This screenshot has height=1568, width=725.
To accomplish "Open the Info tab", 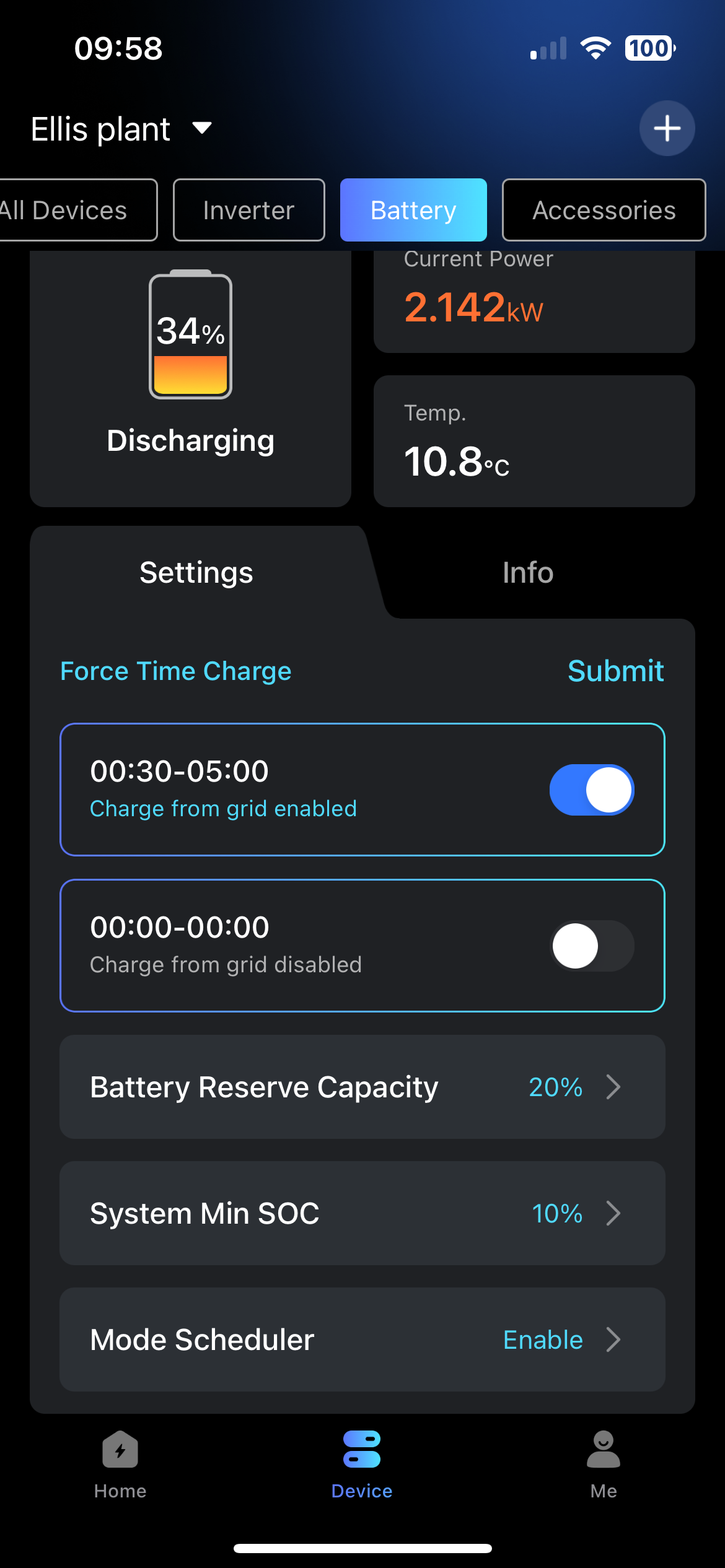I will pos(527,572).
